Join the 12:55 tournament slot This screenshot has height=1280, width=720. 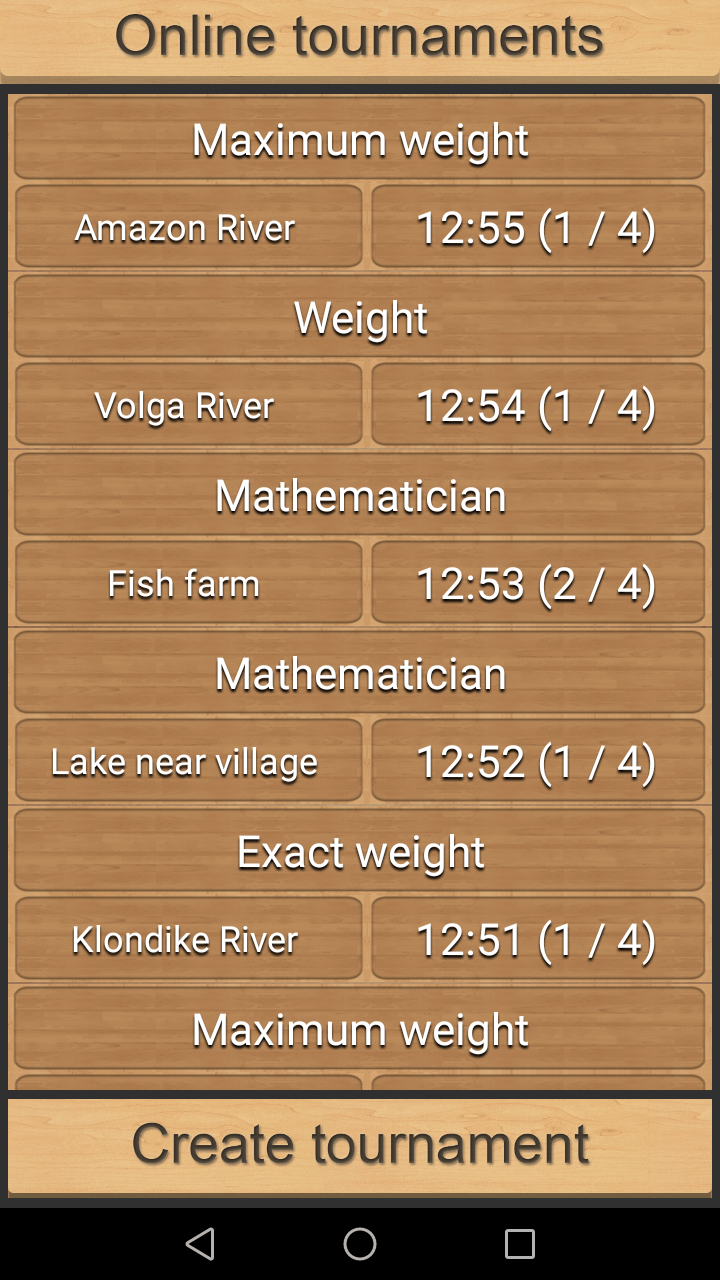coord(537,228)
